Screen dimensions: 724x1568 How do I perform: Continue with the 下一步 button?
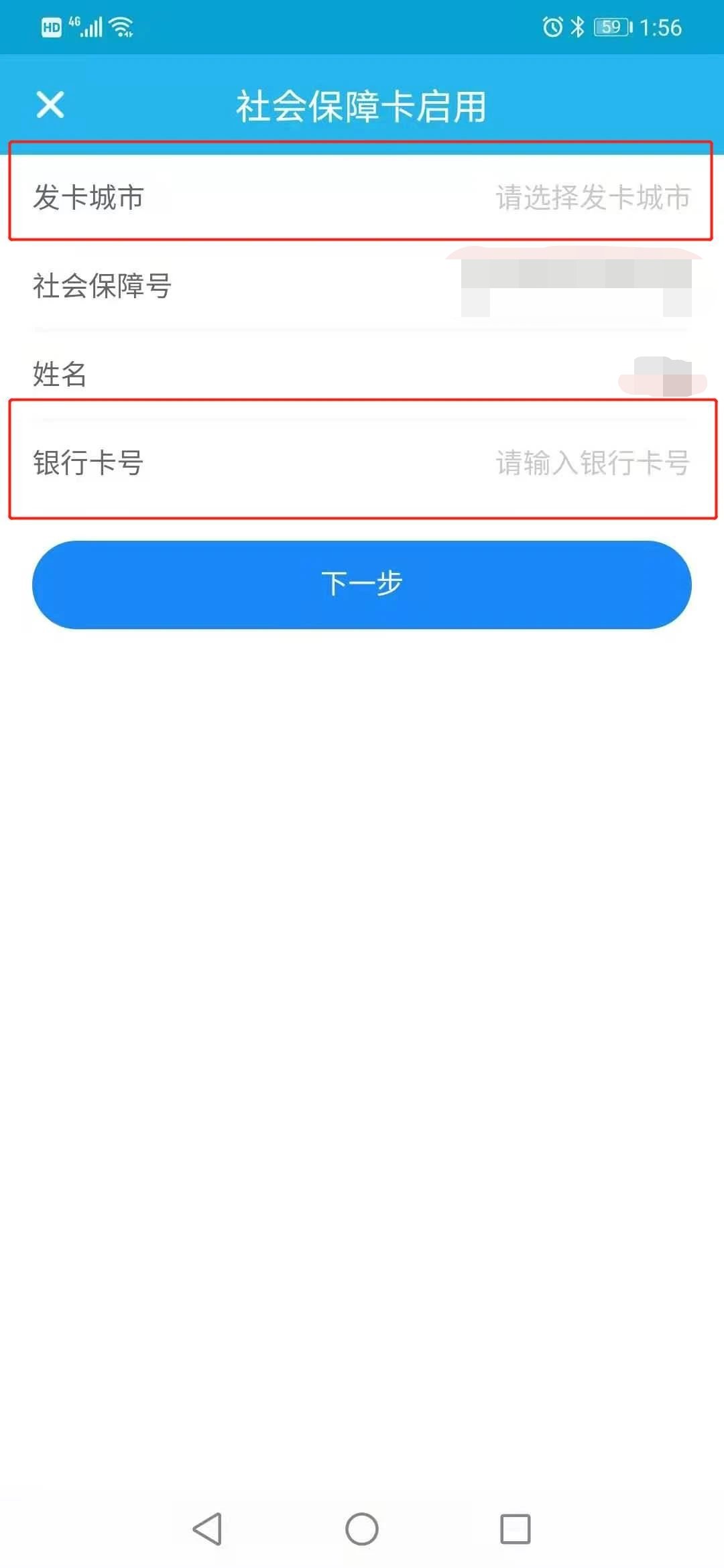(362, 584)
